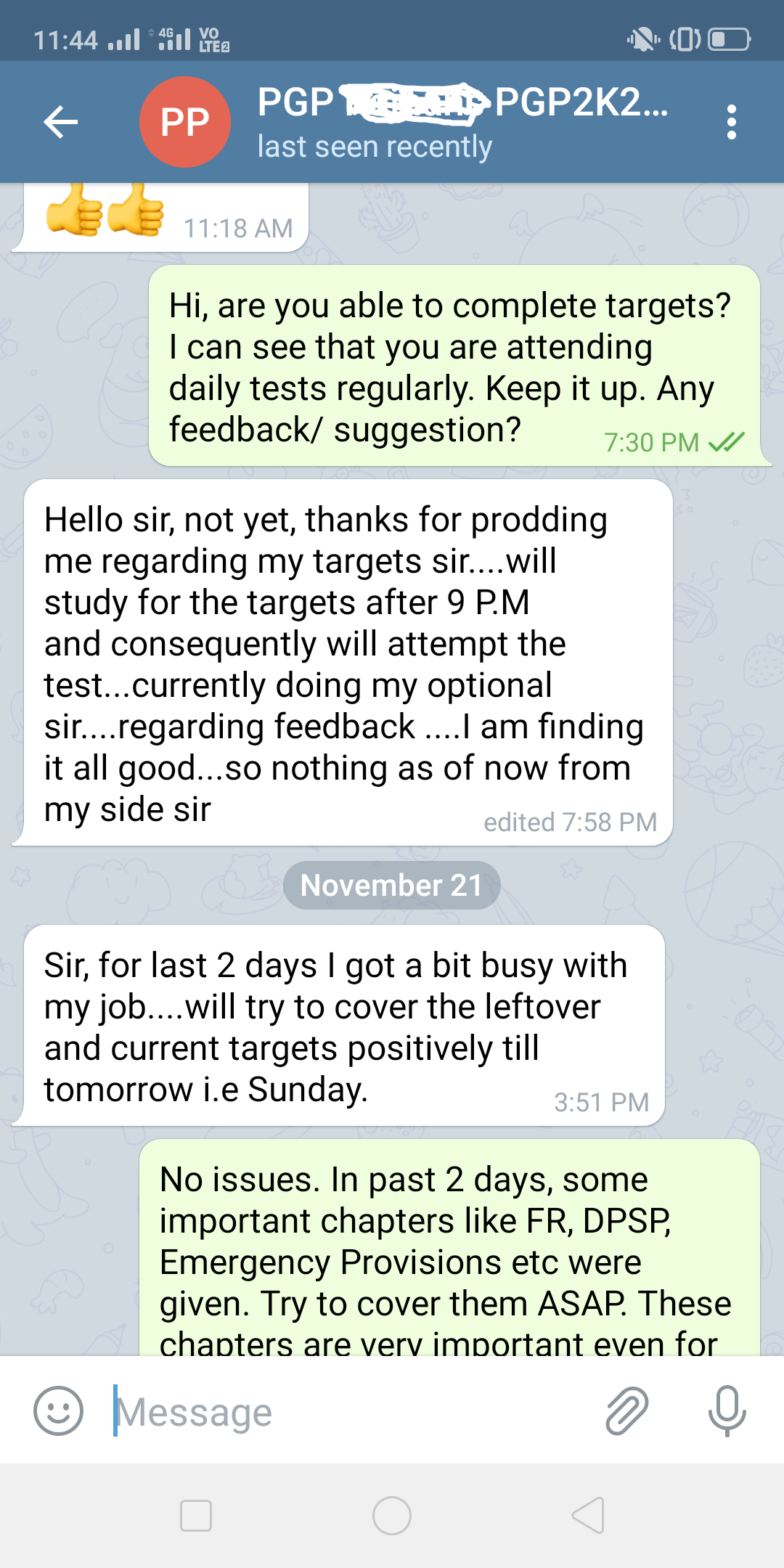Image resolution: width=784 pixels, height=1568 pixels.
Task: Open the PP contact profile avatar
Action: (185, 122)
